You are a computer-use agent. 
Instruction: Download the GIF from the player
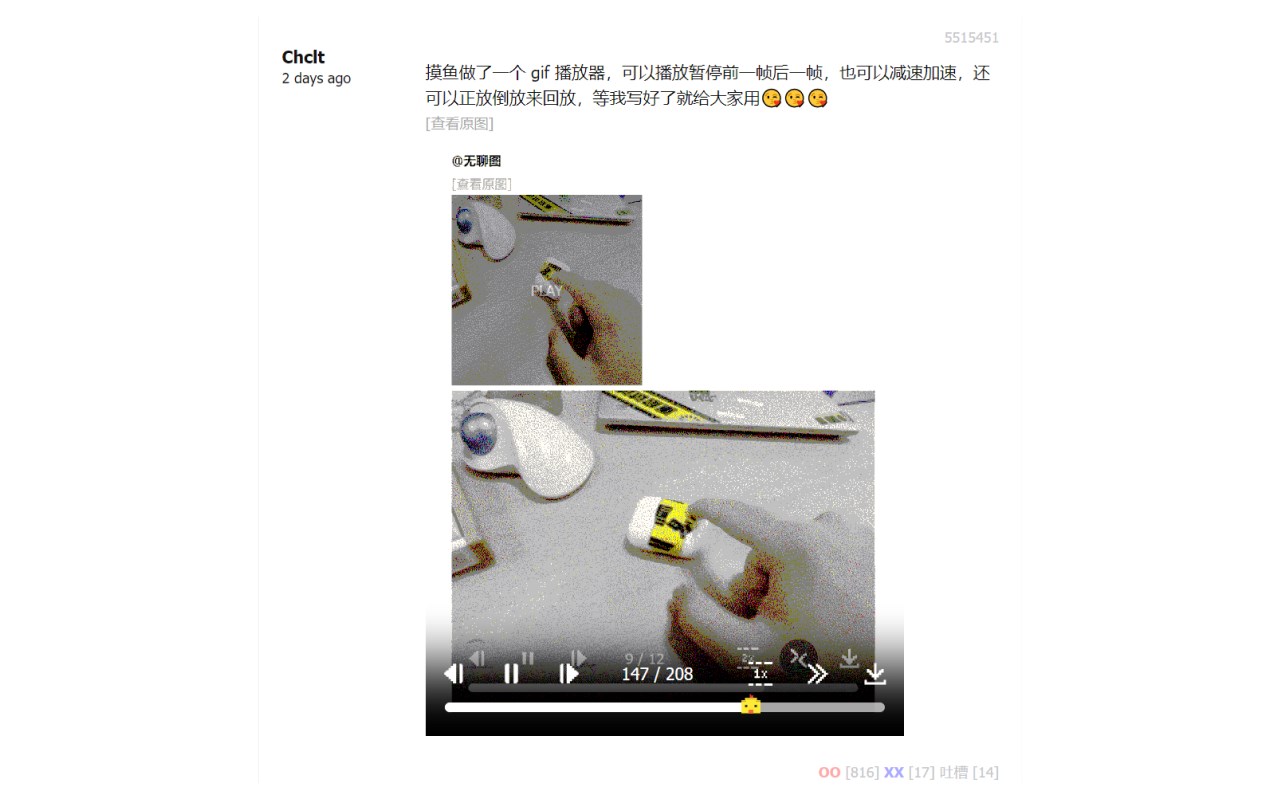pos(875,674)
